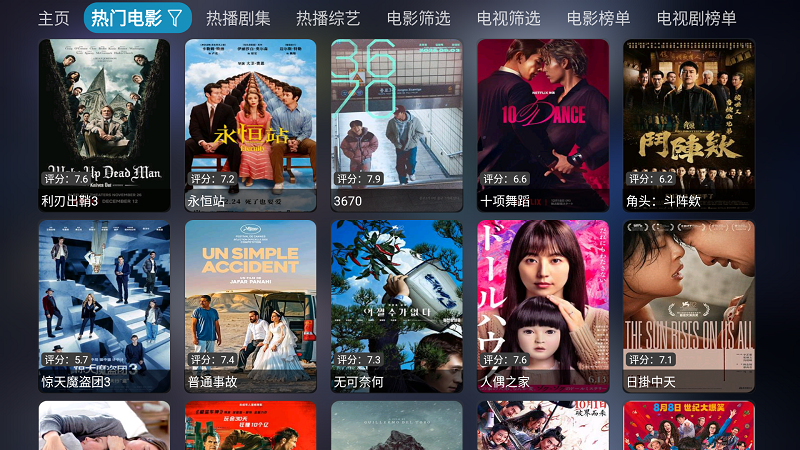
Task: Open the 电视剧榜单 tab
Action: 696,18
